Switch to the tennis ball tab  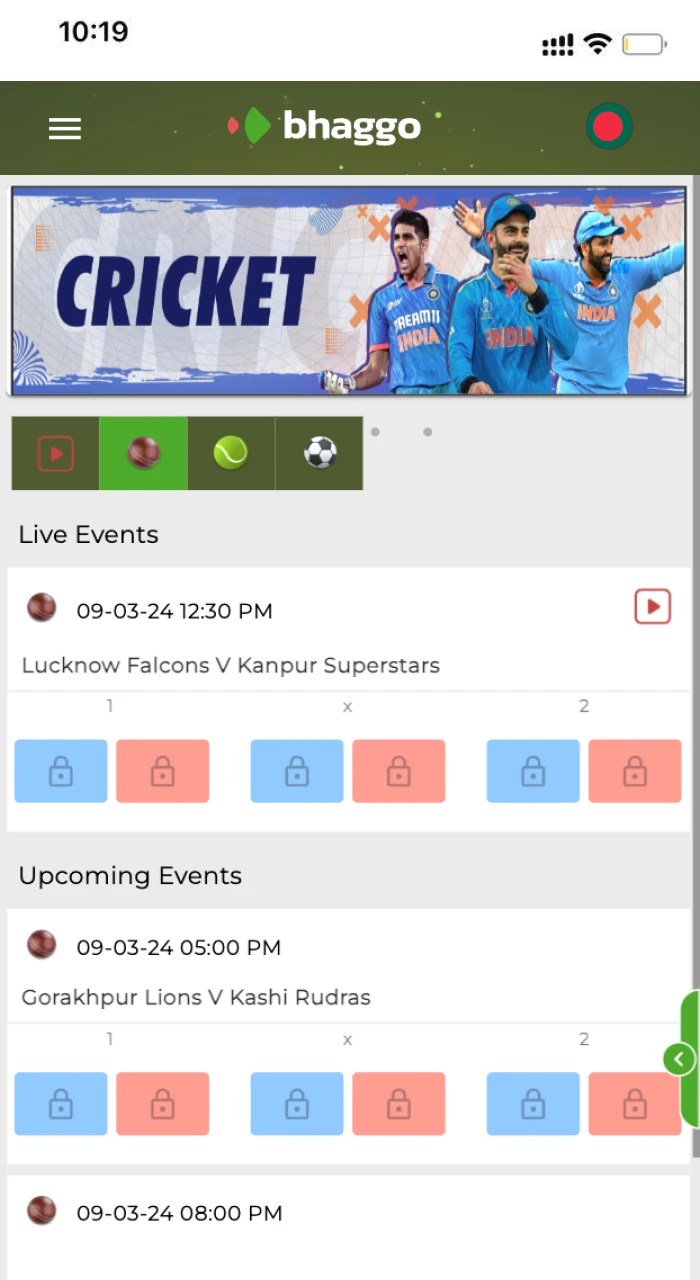tap(231, 454)
